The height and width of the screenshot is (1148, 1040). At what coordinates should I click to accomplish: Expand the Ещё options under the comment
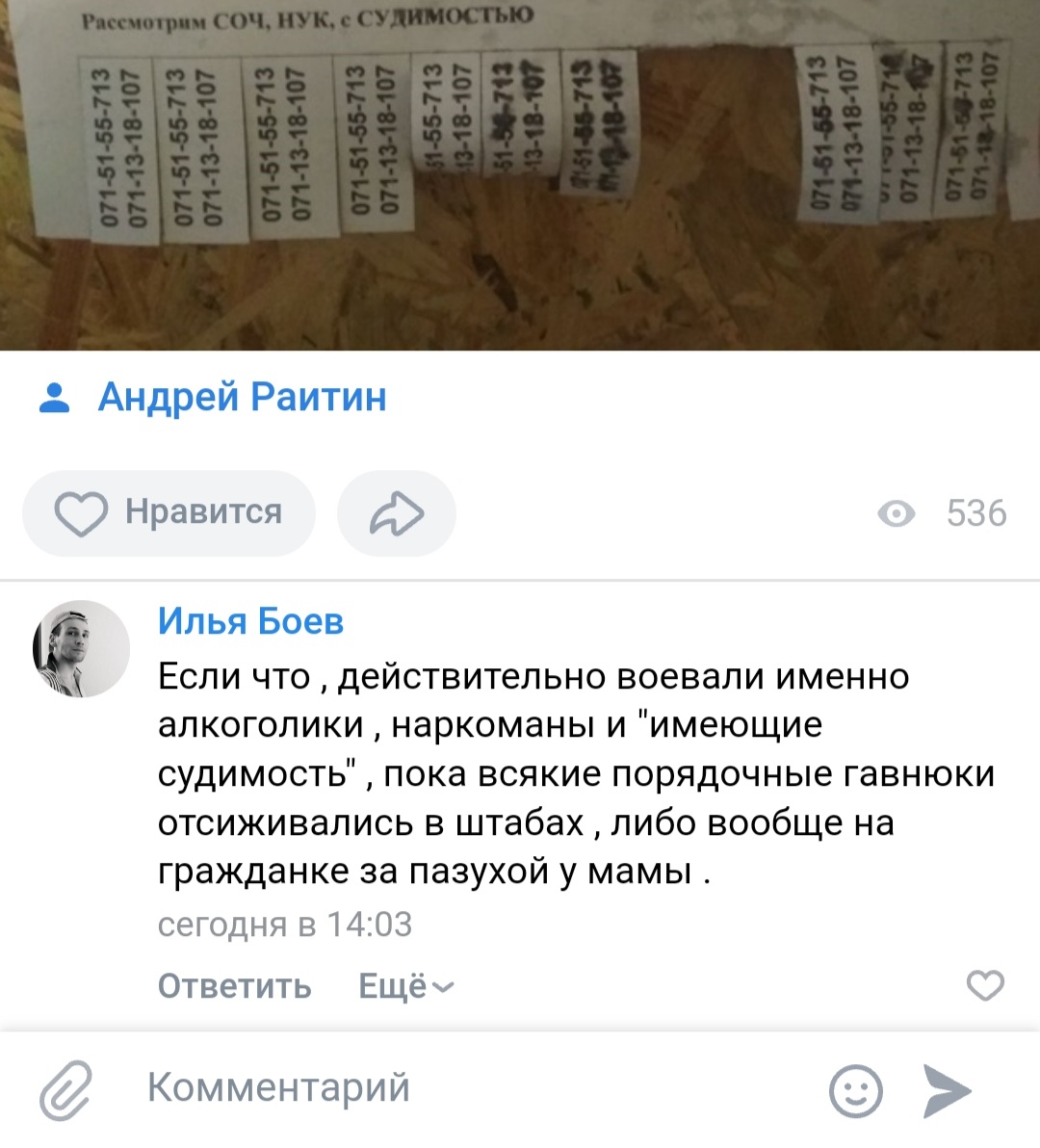click(405, 986)
